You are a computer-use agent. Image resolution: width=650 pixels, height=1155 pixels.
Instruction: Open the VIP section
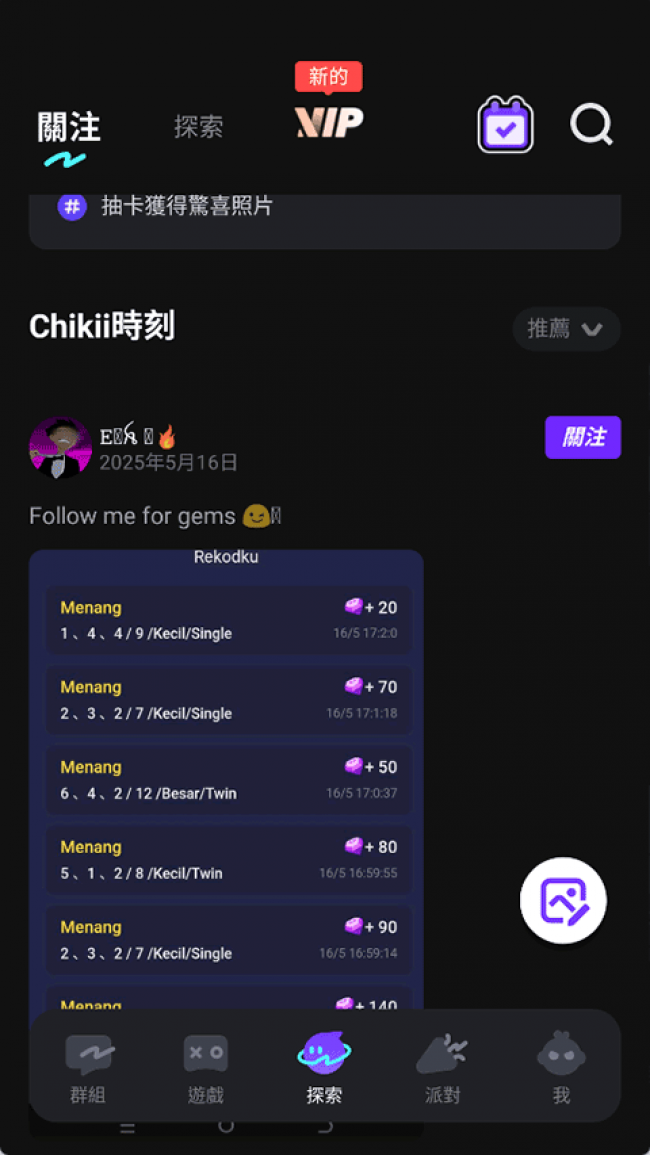click(329, 122)
